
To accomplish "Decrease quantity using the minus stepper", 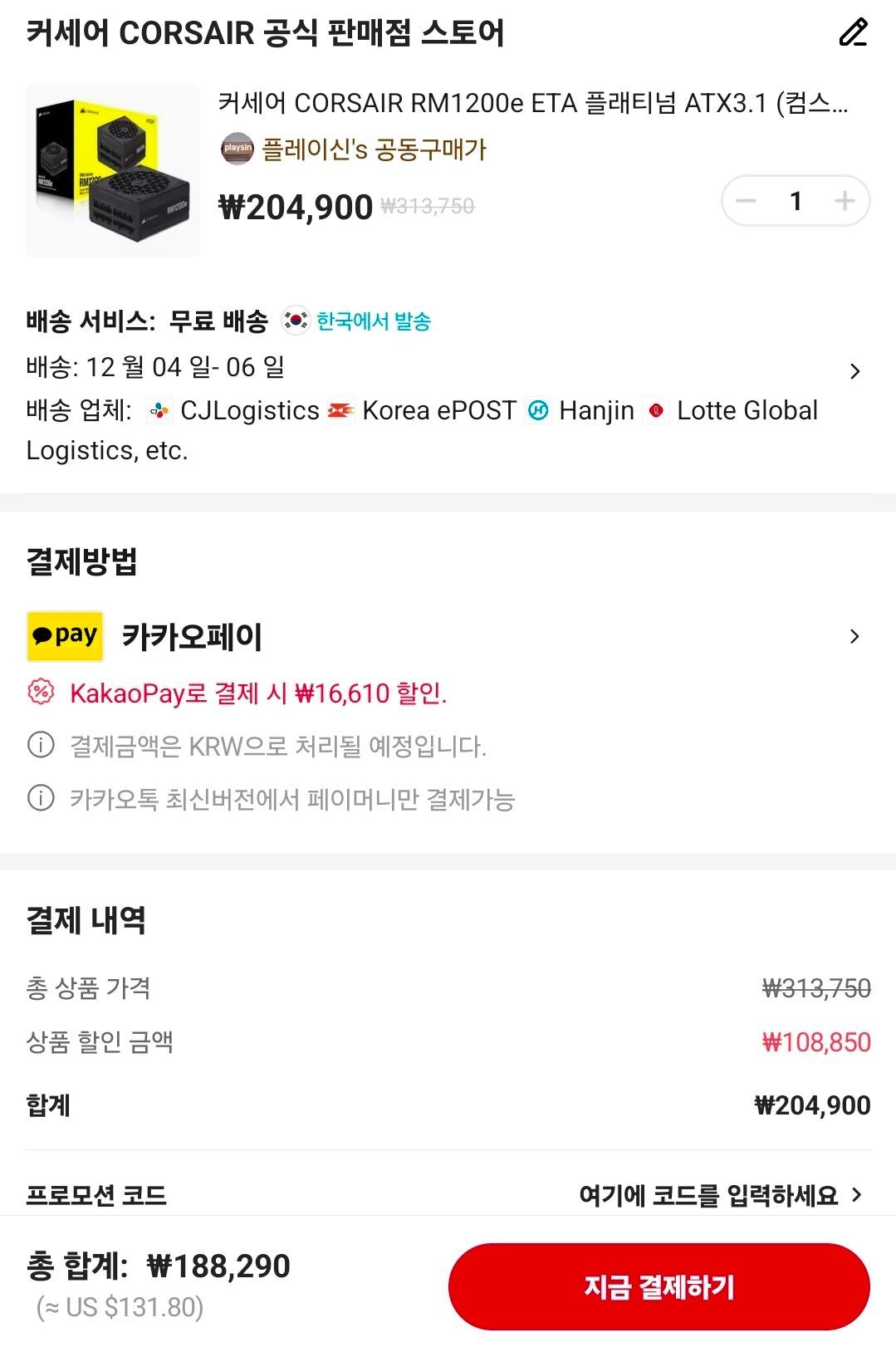I will click(747, 199).
